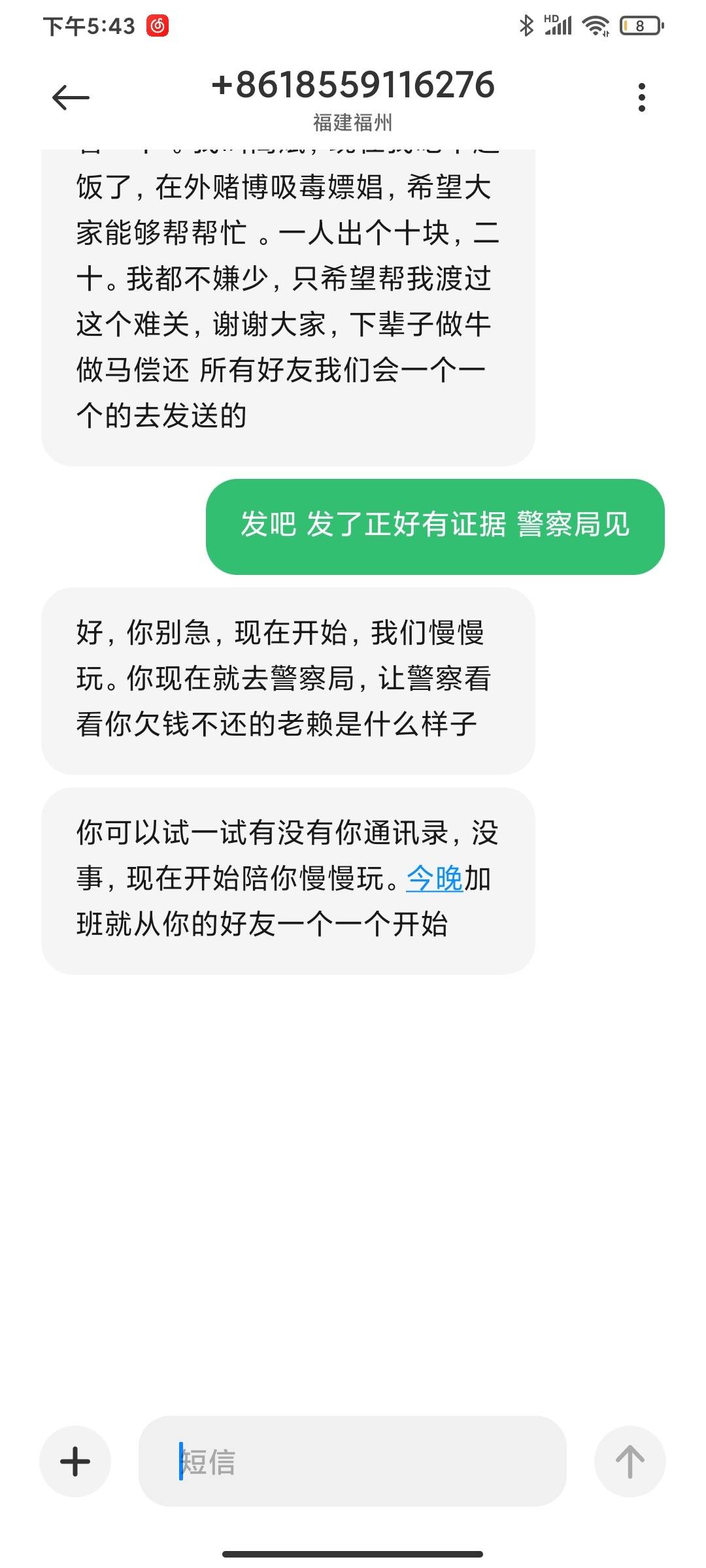Screen dimensions: 706x1568
Task: Tap the message mentioning 警察局
Action: tap(288, 679)
